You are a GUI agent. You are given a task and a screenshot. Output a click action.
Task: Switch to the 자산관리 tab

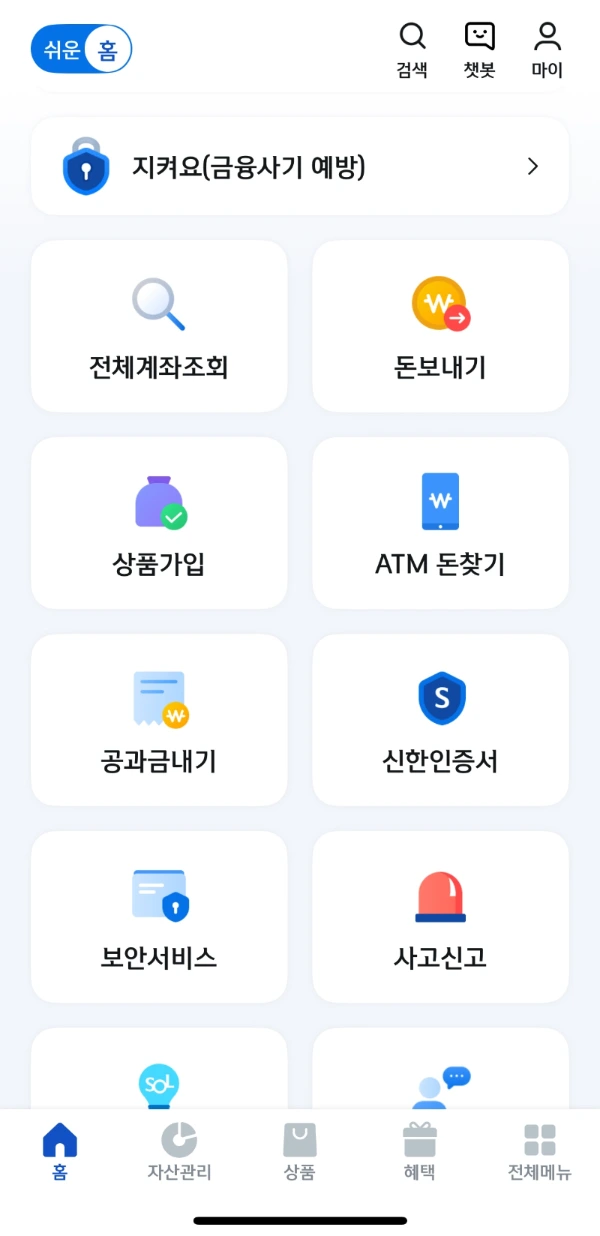coord(179,1152)
